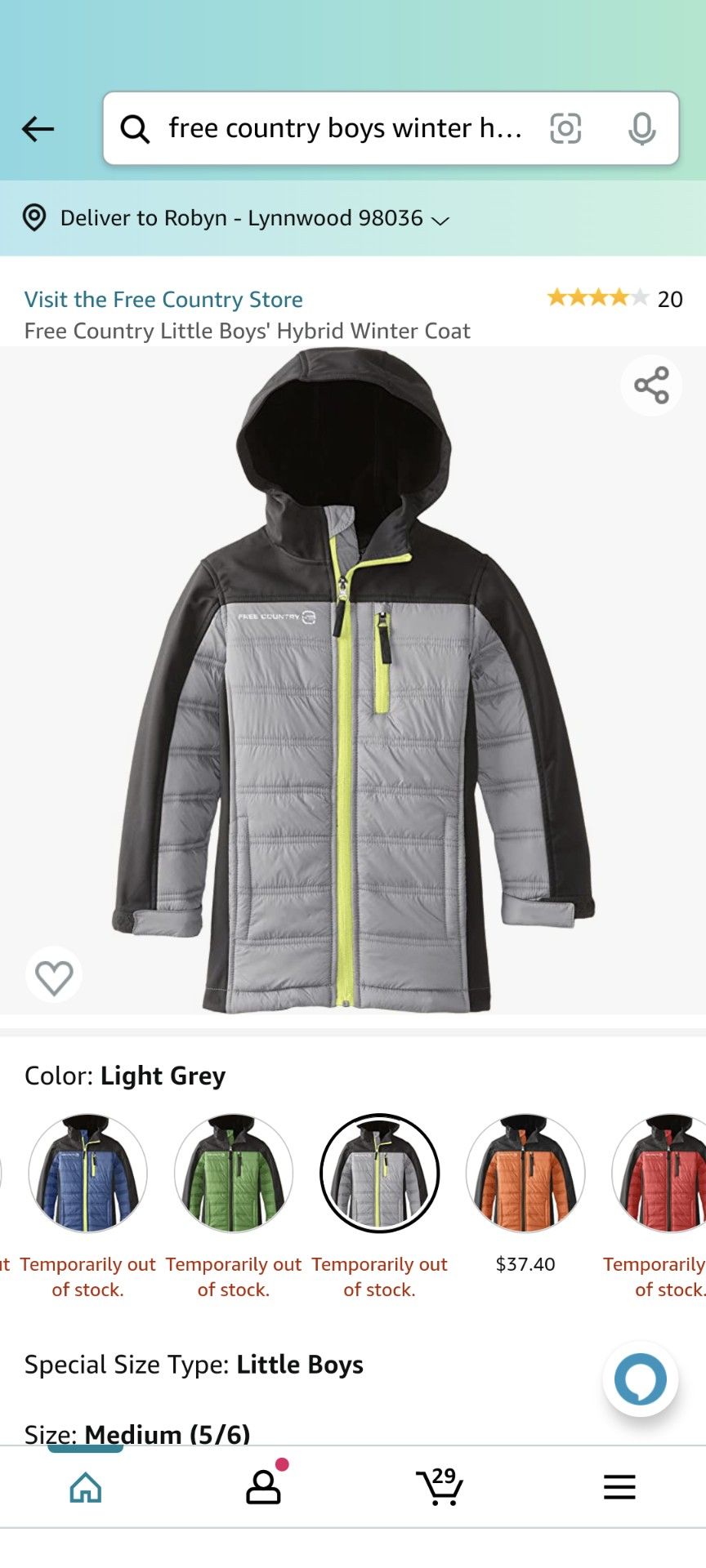Switch to the Home tab

(86, 1488)
